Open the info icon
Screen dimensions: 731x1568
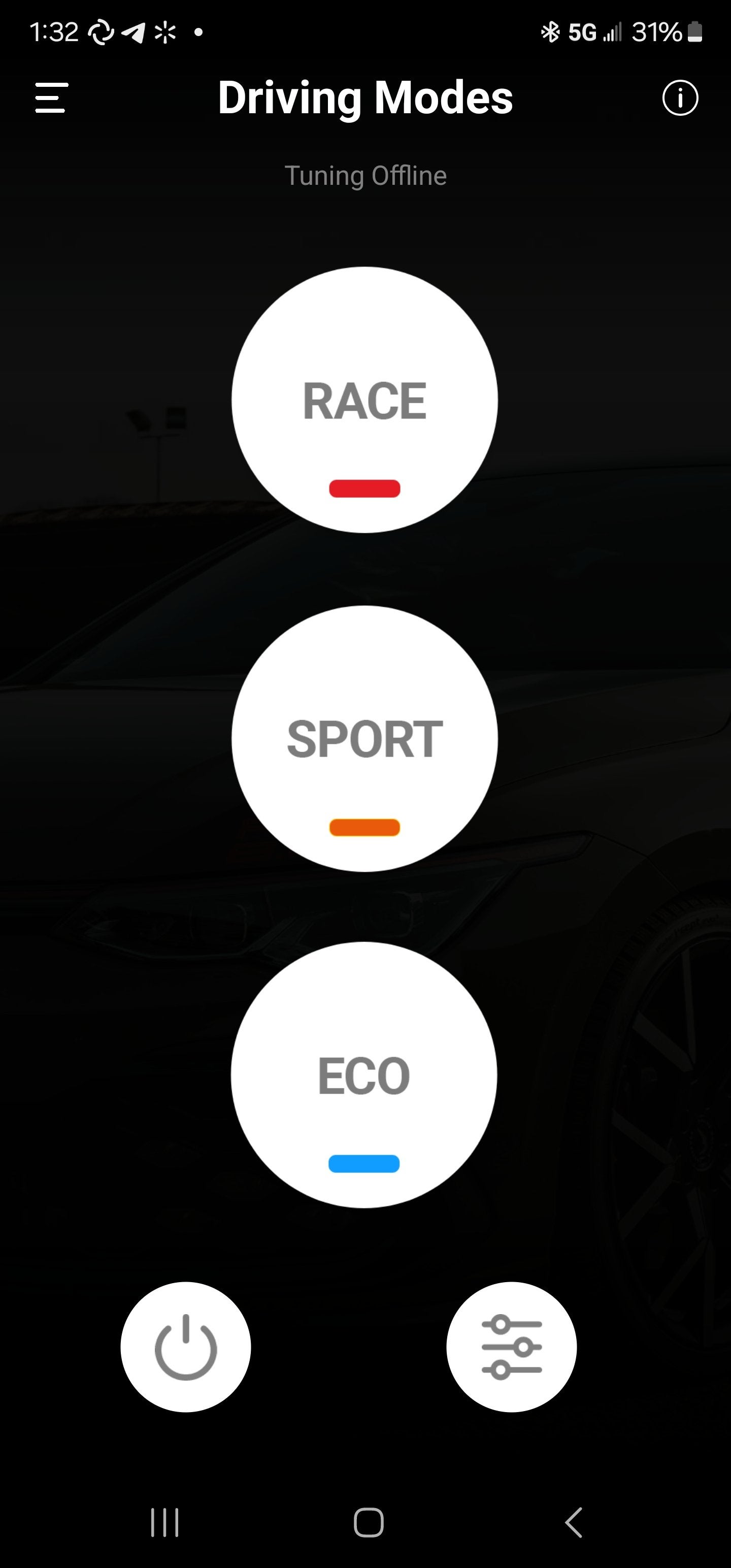point(680,98)
